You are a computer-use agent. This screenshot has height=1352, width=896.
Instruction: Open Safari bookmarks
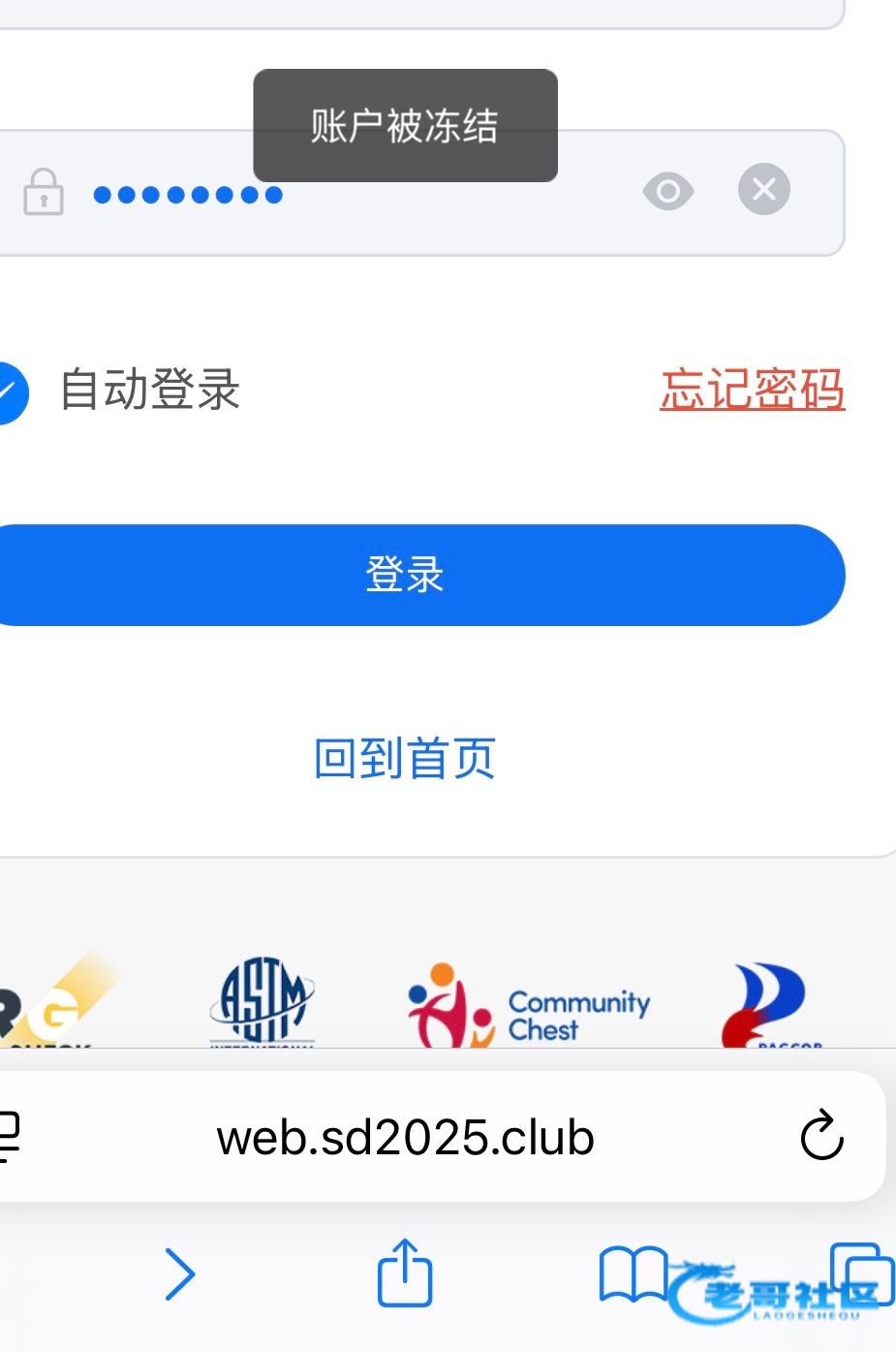pos(633,1273)
